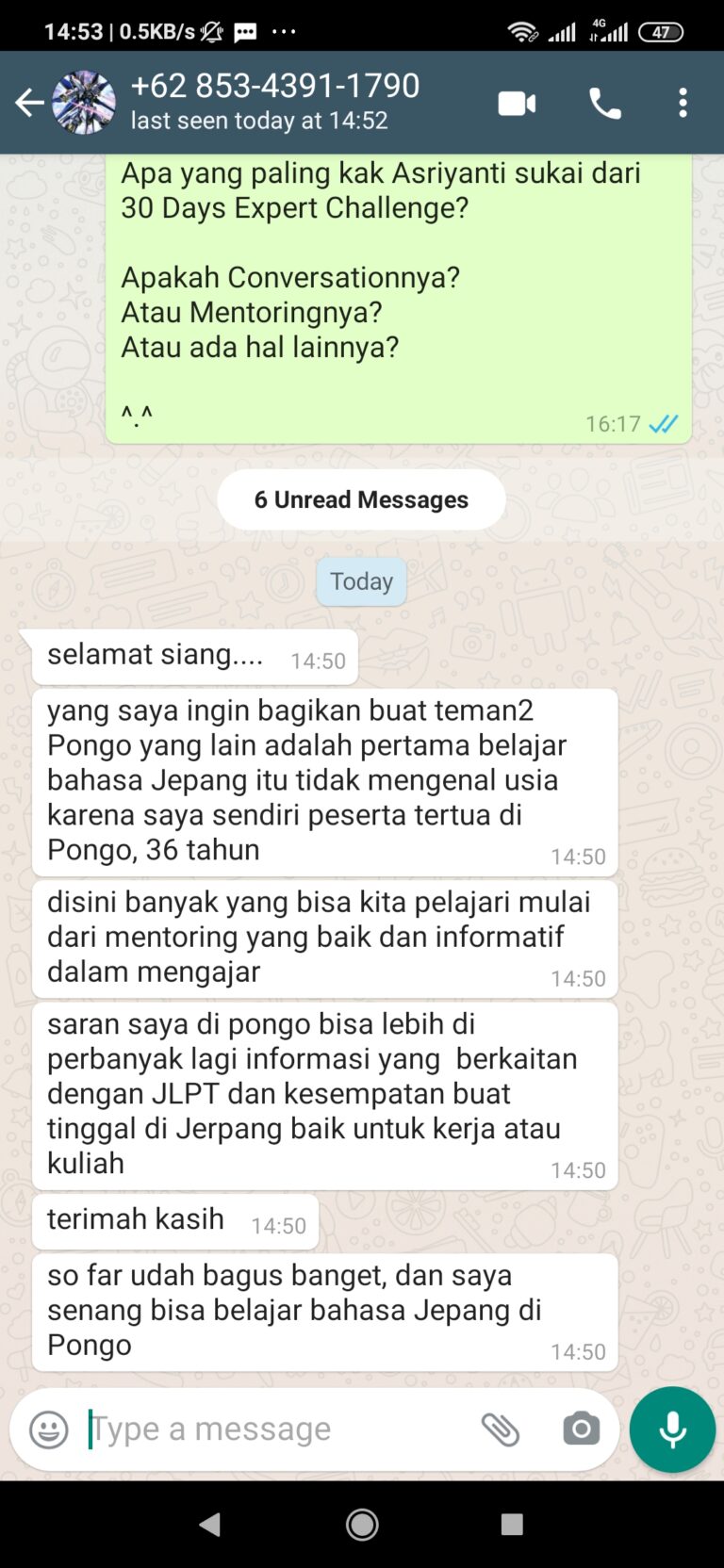The image size is (724, 1568).
Task: Tap the system home button
Action: (x=362, y=1525)
